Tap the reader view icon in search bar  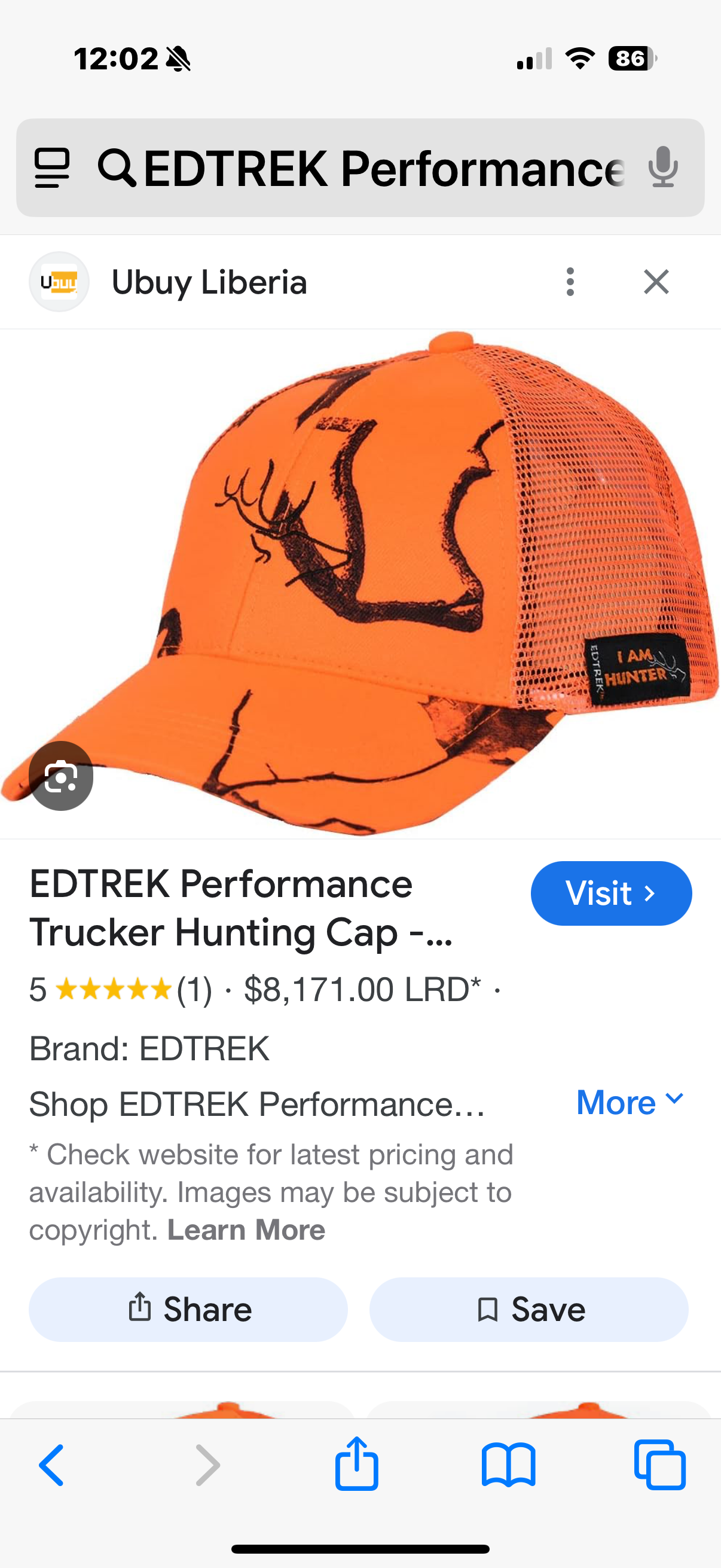tap(54, 167)
